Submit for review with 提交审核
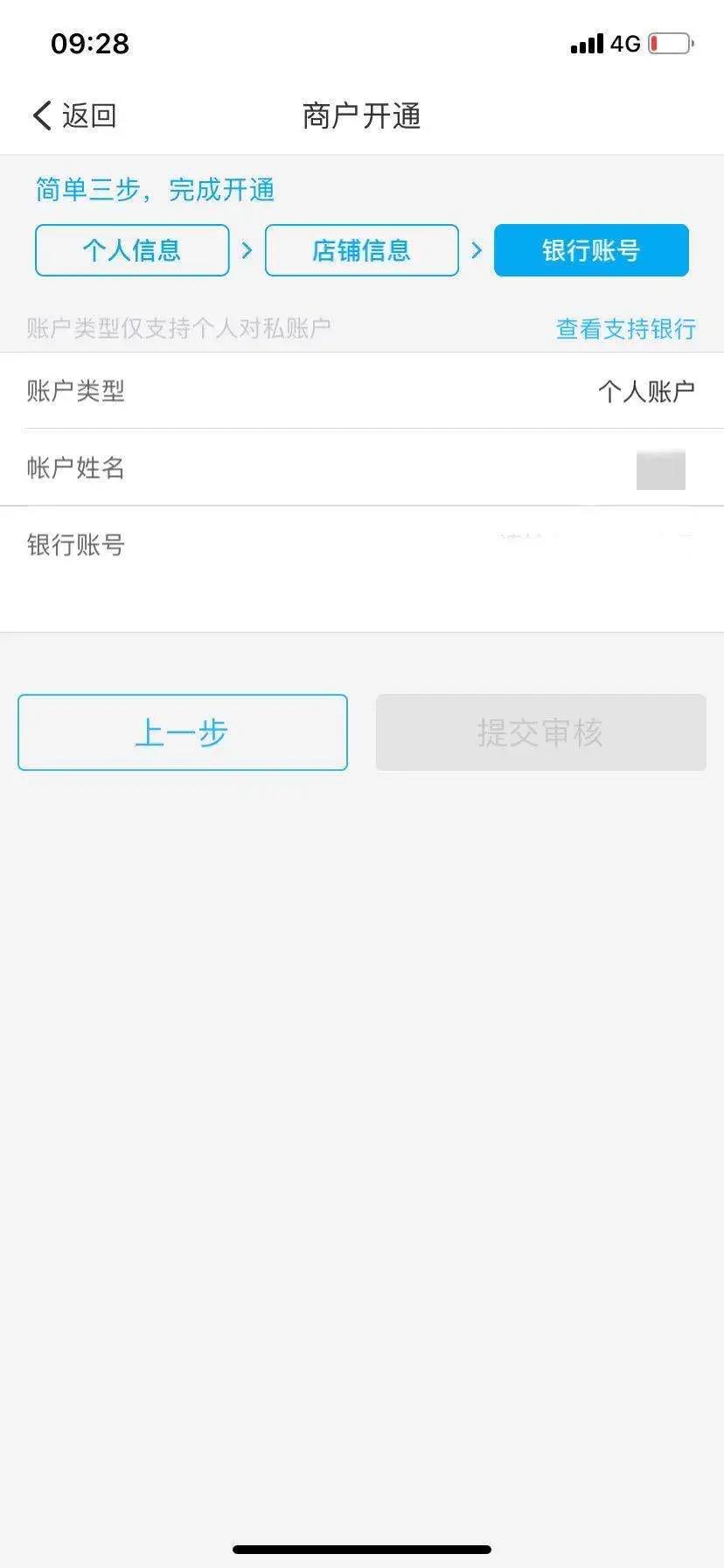 [x=540, y=732]
